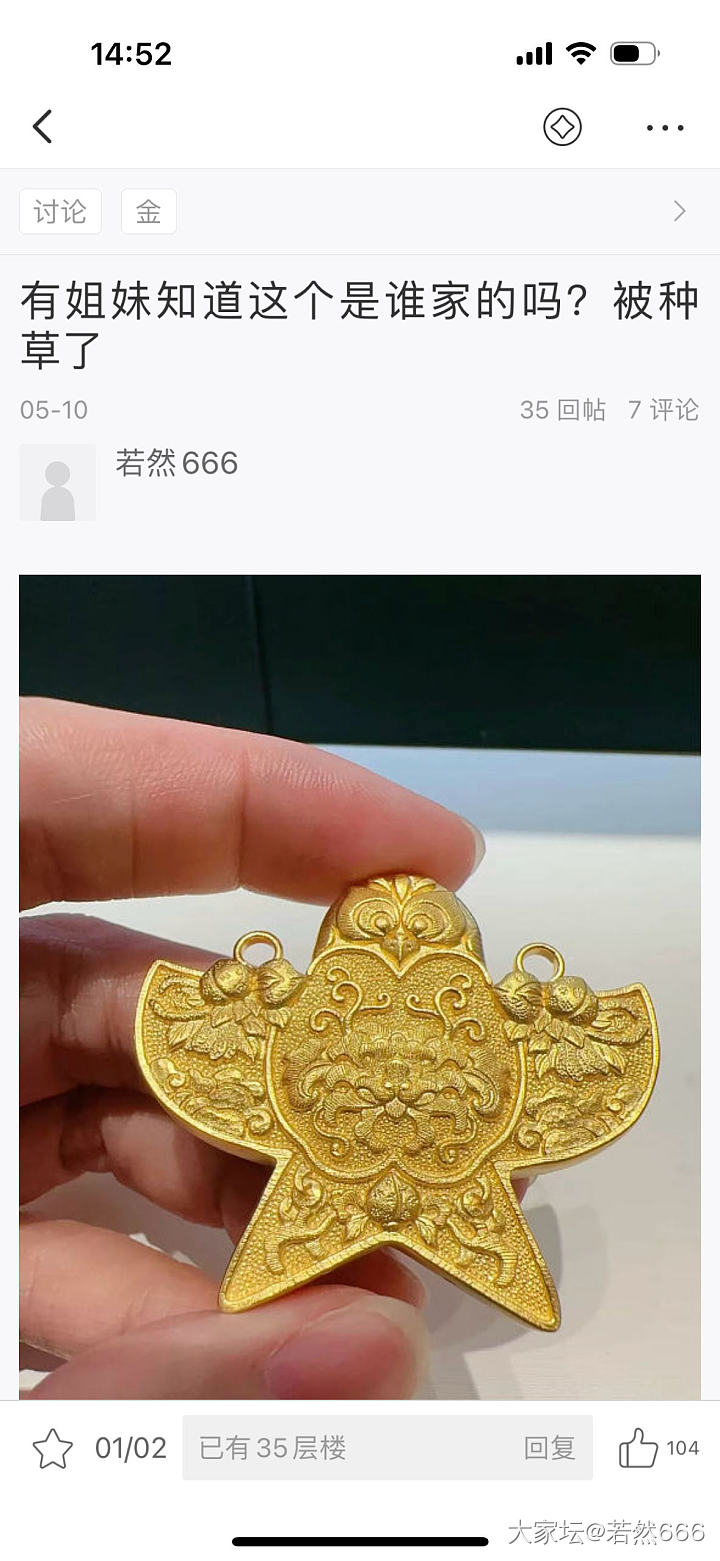The height and width of the screenshot is (1561, 720).
Task: Tap the 回复 button
Action: click(549, 1448)
